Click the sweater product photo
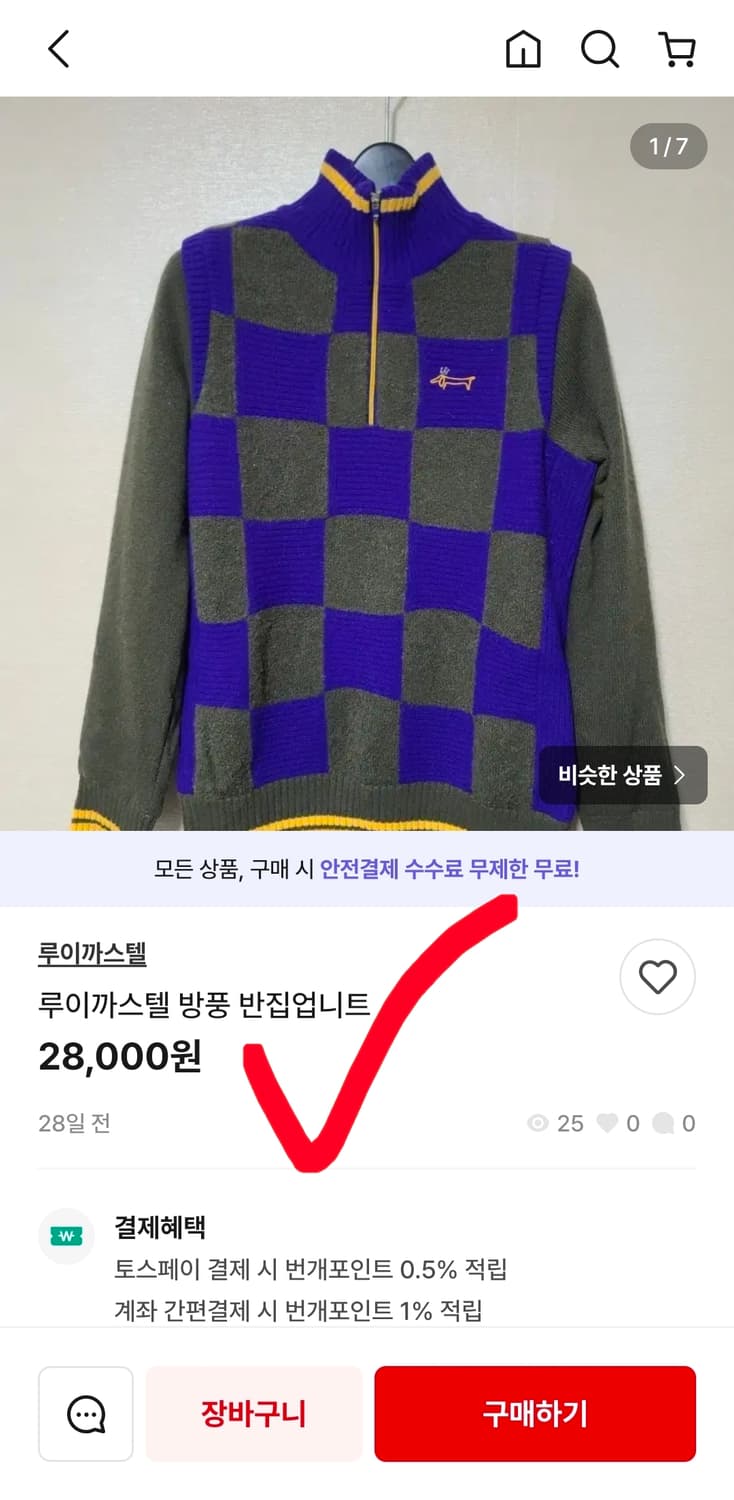734x1500 pixels. tap(367, 450)
